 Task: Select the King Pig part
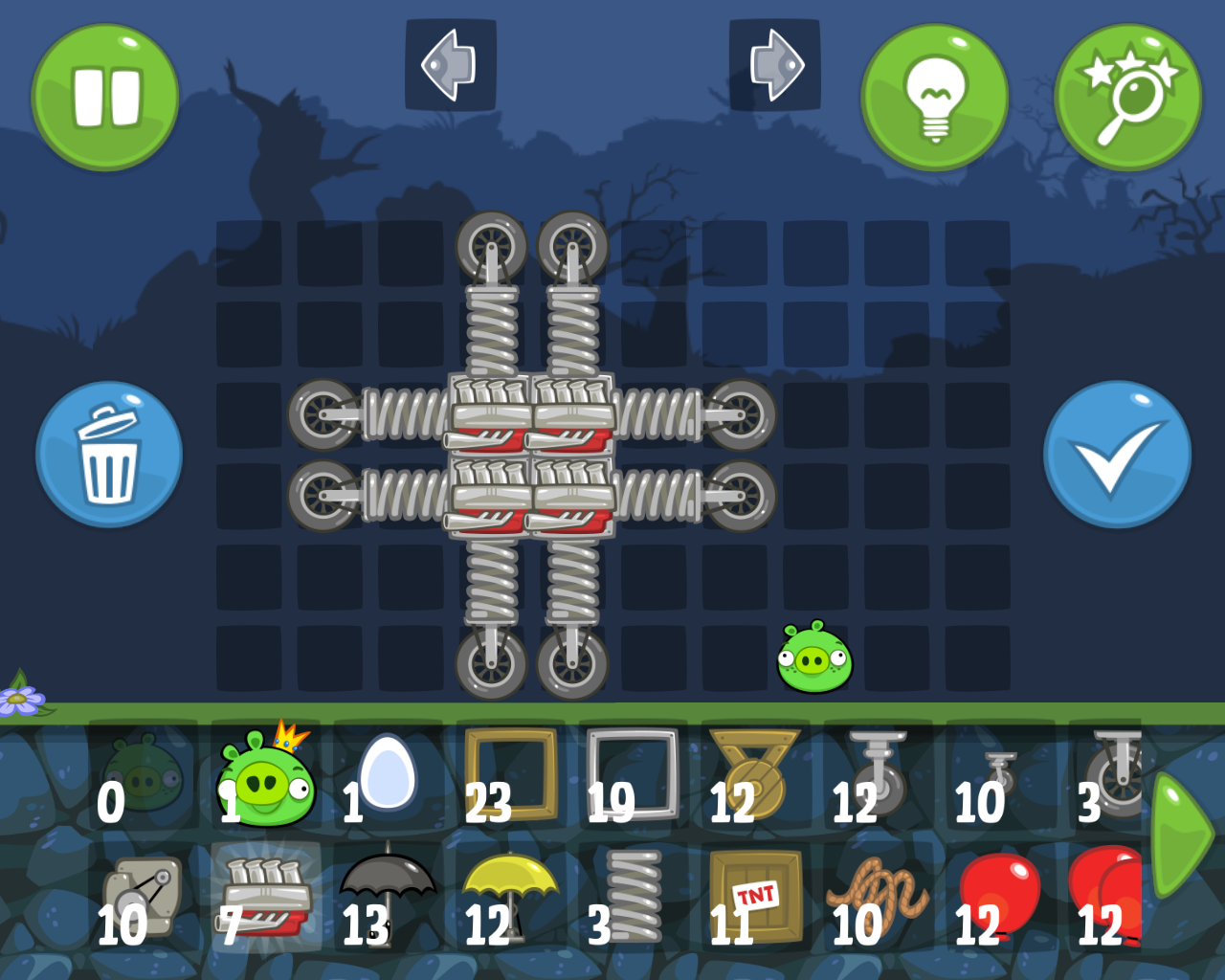click(x=265, y=777)
